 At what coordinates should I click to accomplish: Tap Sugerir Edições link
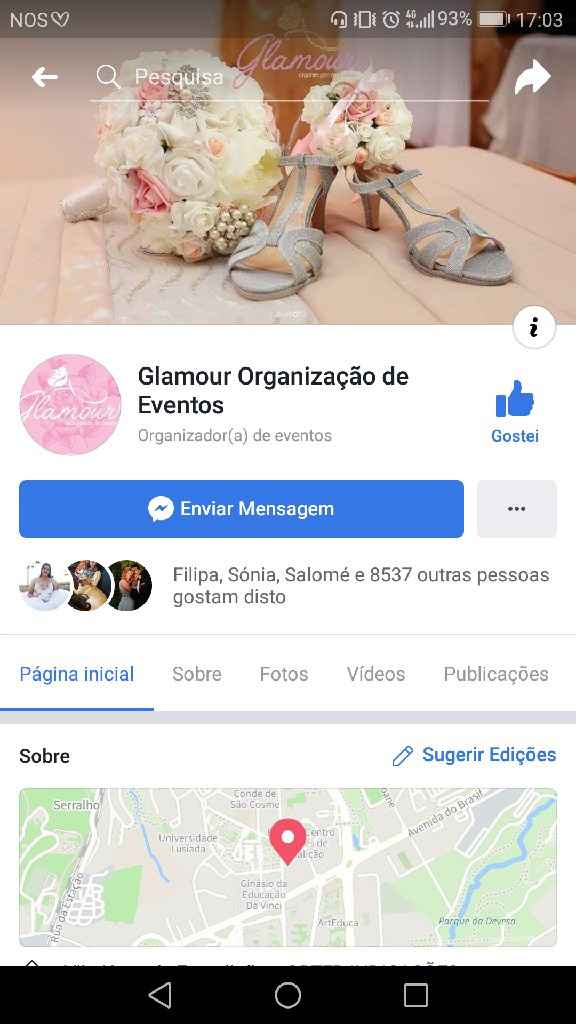474,755
